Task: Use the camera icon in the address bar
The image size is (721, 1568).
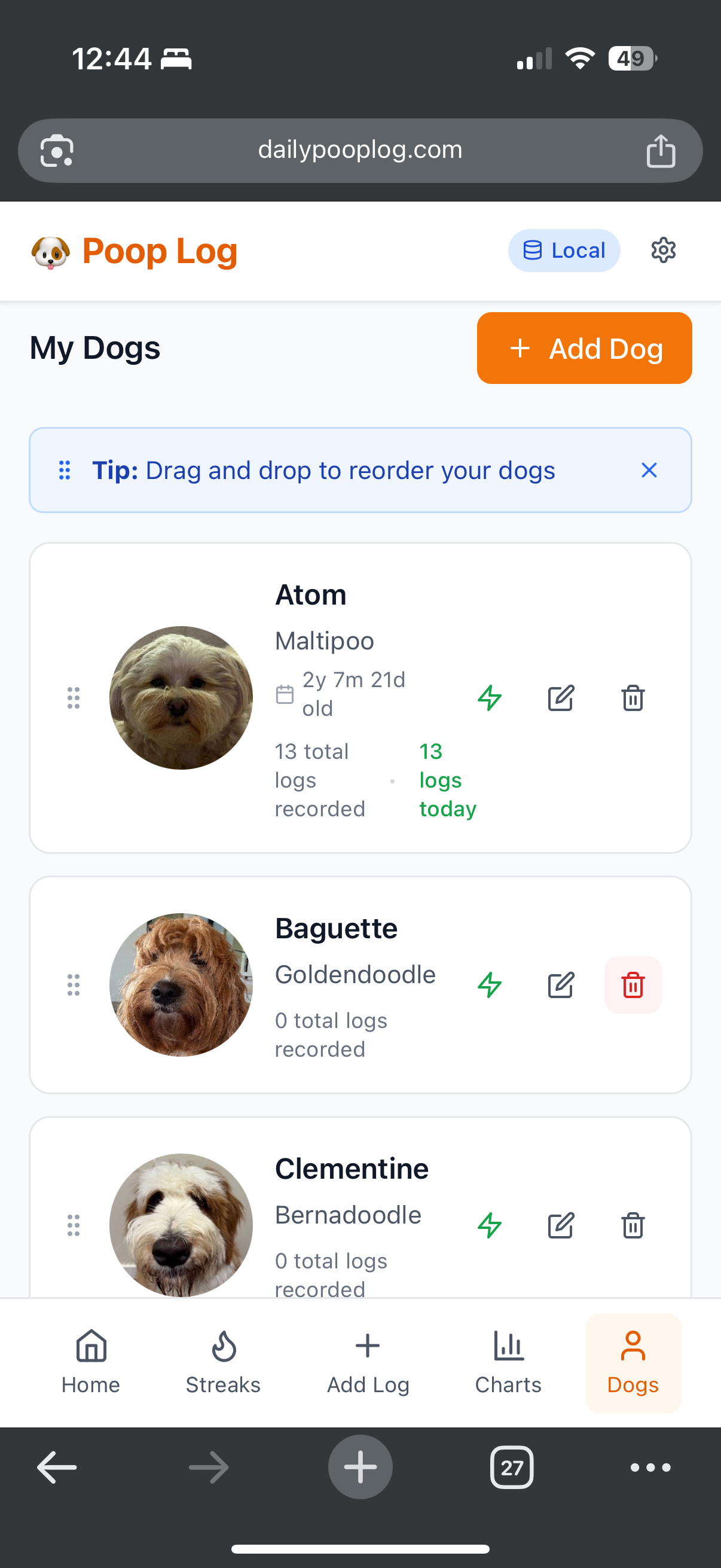Action: click(56, 150)
